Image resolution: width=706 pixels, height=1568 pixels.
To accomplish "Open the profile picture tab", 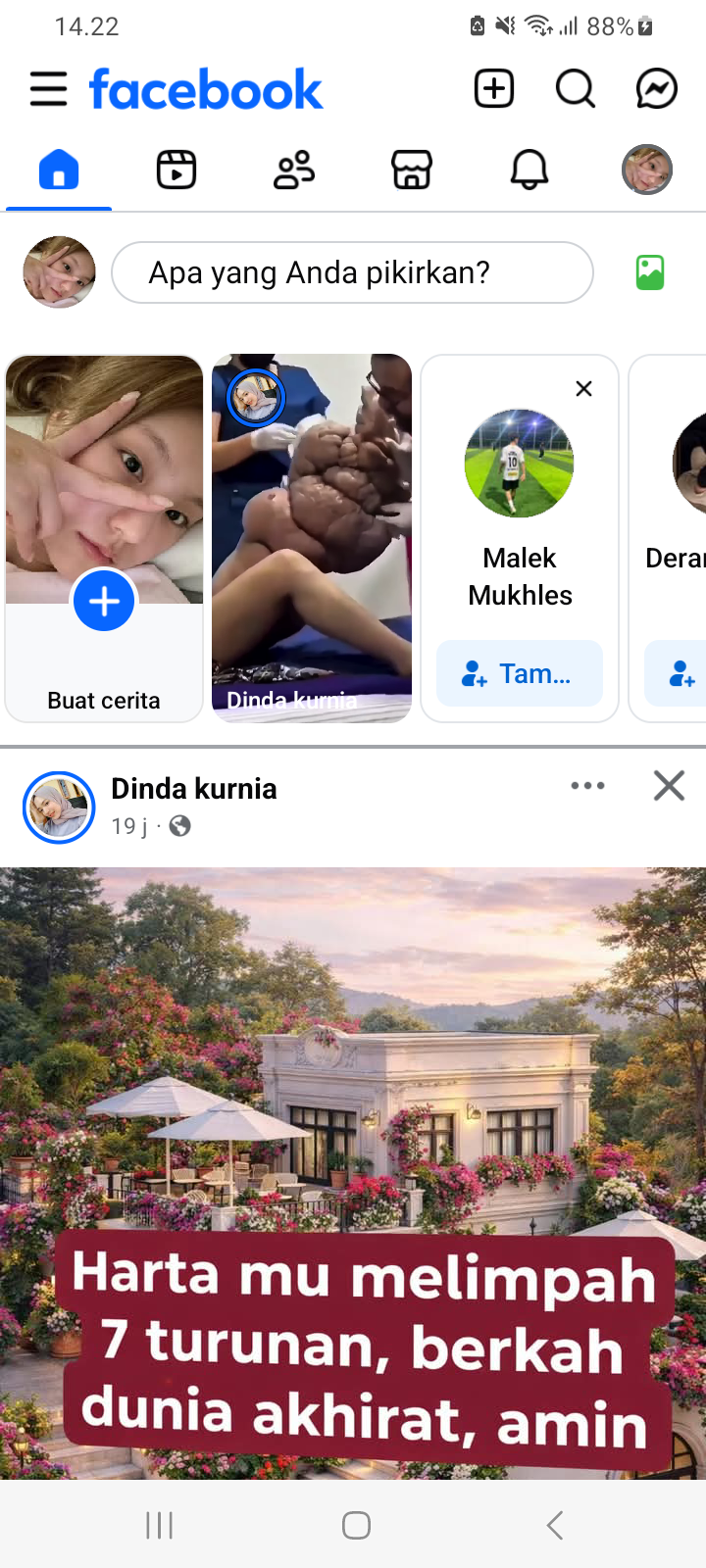I will (x=647, y=170).
